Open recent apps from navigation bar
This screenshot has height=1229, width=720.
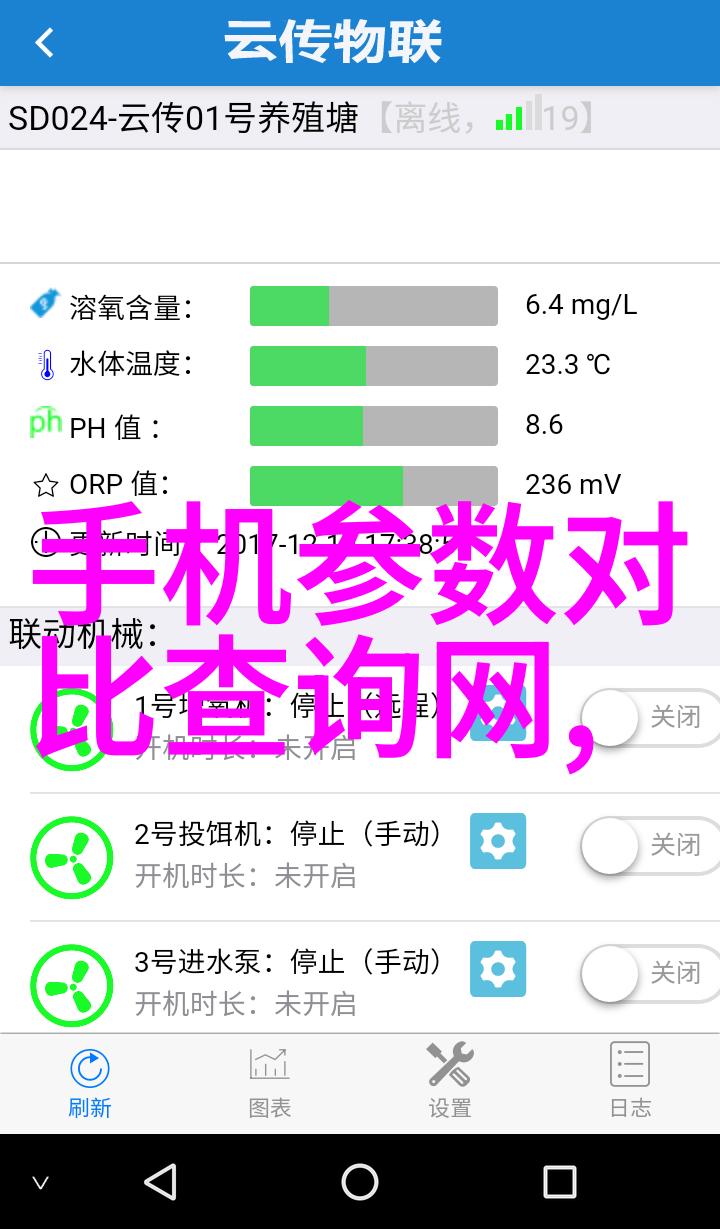(560, 1182)
